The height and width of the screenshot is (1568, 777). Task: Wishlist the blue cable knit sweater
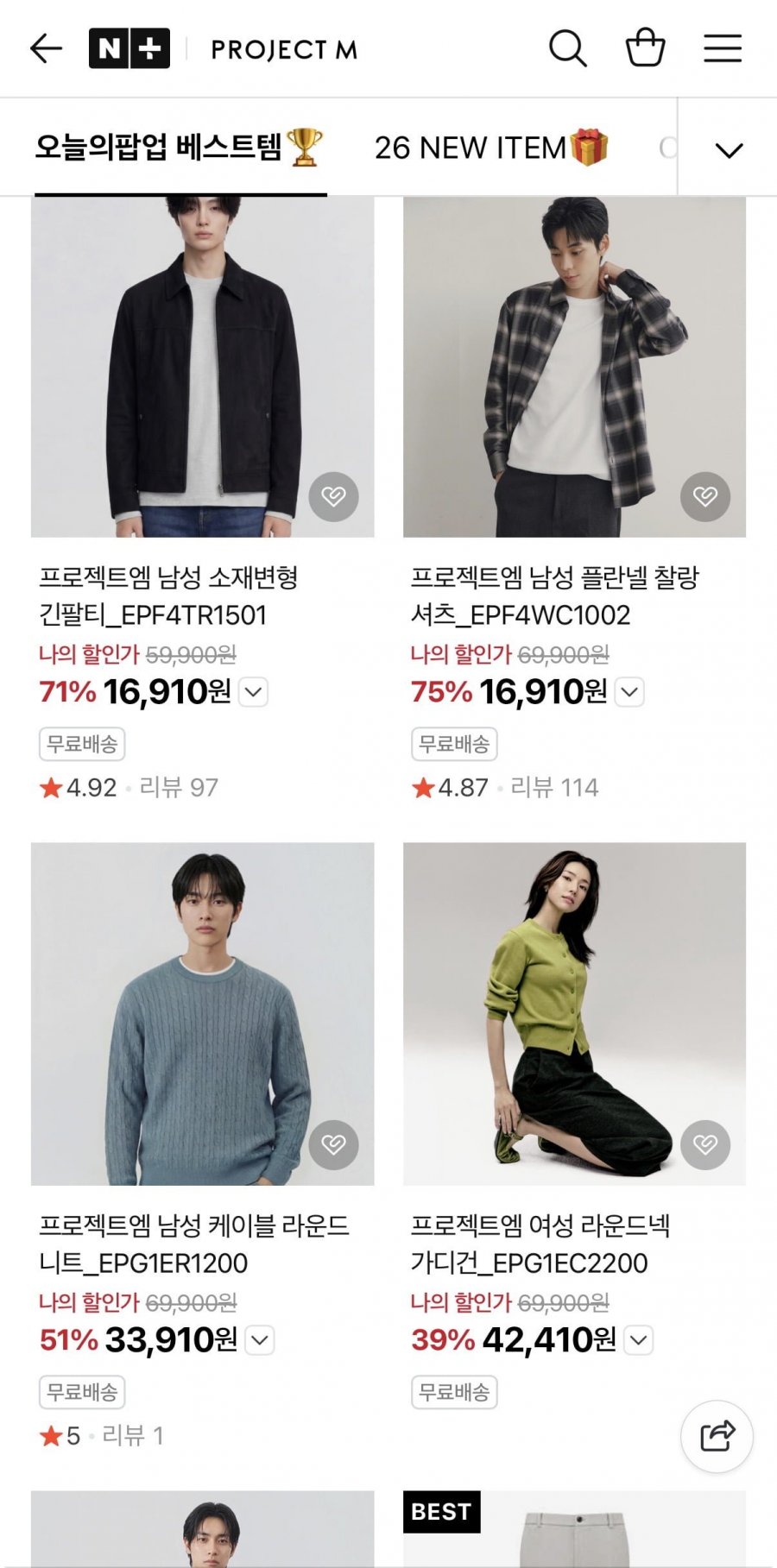(x=333, y=1144)
